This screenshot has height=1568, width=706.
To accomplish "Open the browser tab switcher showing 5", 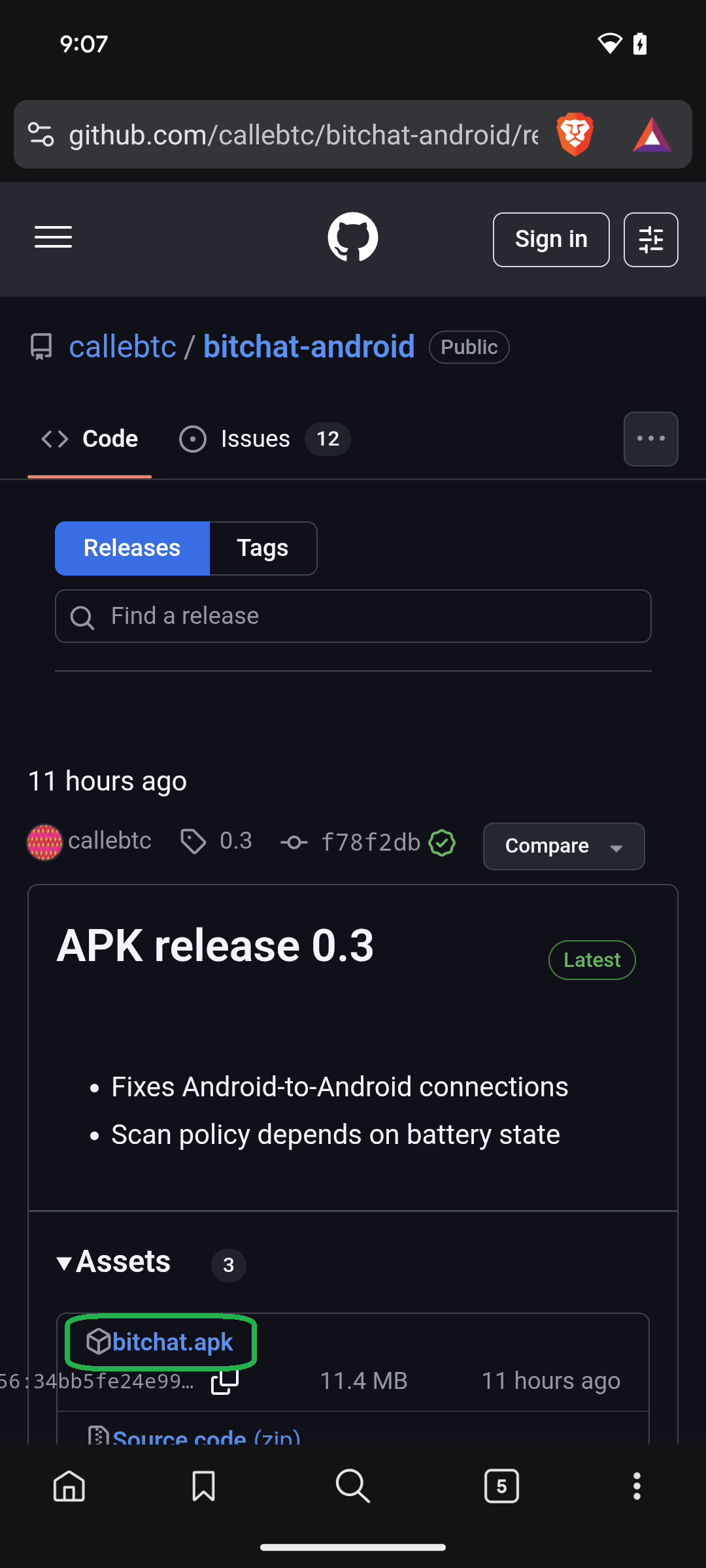I will click(501, 1486).
